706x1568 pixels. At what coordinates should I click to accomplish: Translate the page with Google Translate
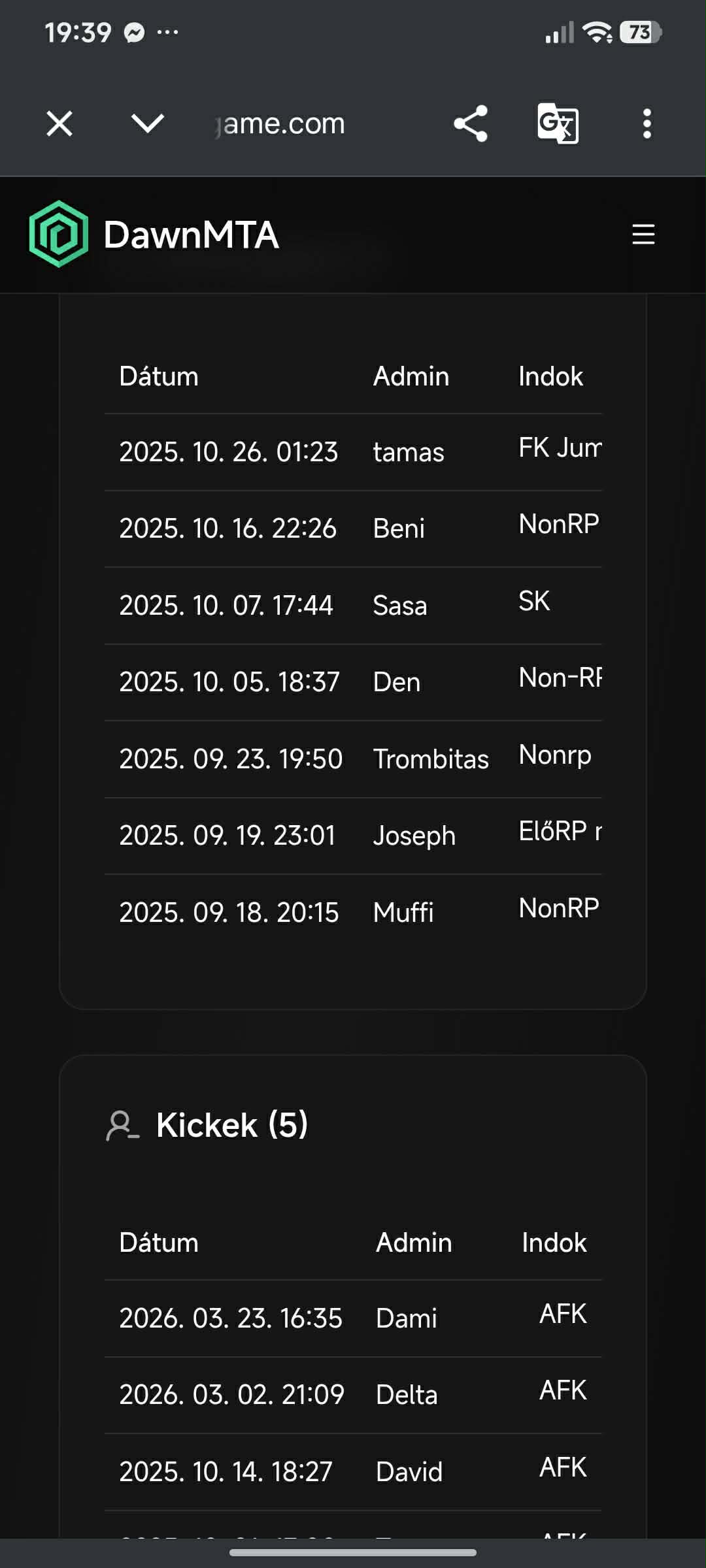[558, 123]
